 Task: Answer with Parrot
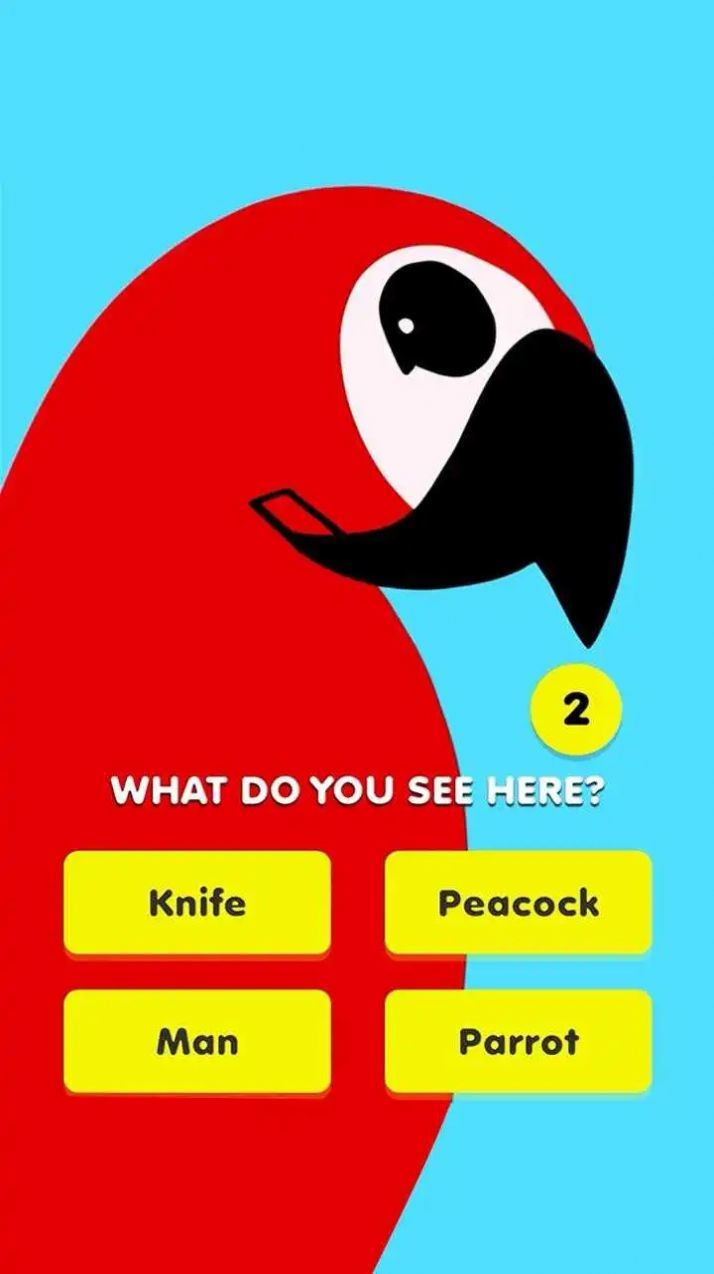[x=518, y=1041]
